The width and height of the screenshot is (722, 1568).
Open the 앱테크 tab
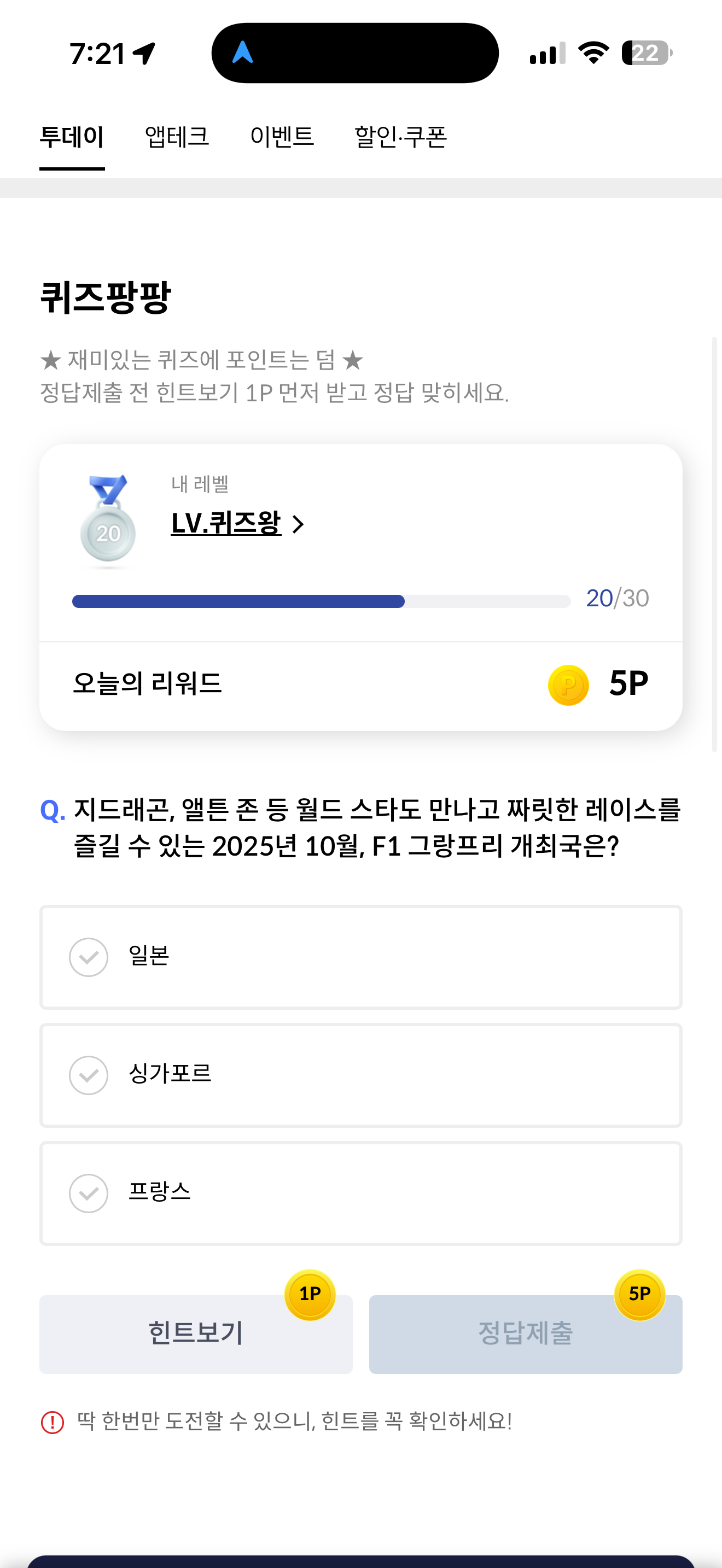pyautogui.click(x=177, y=137)
